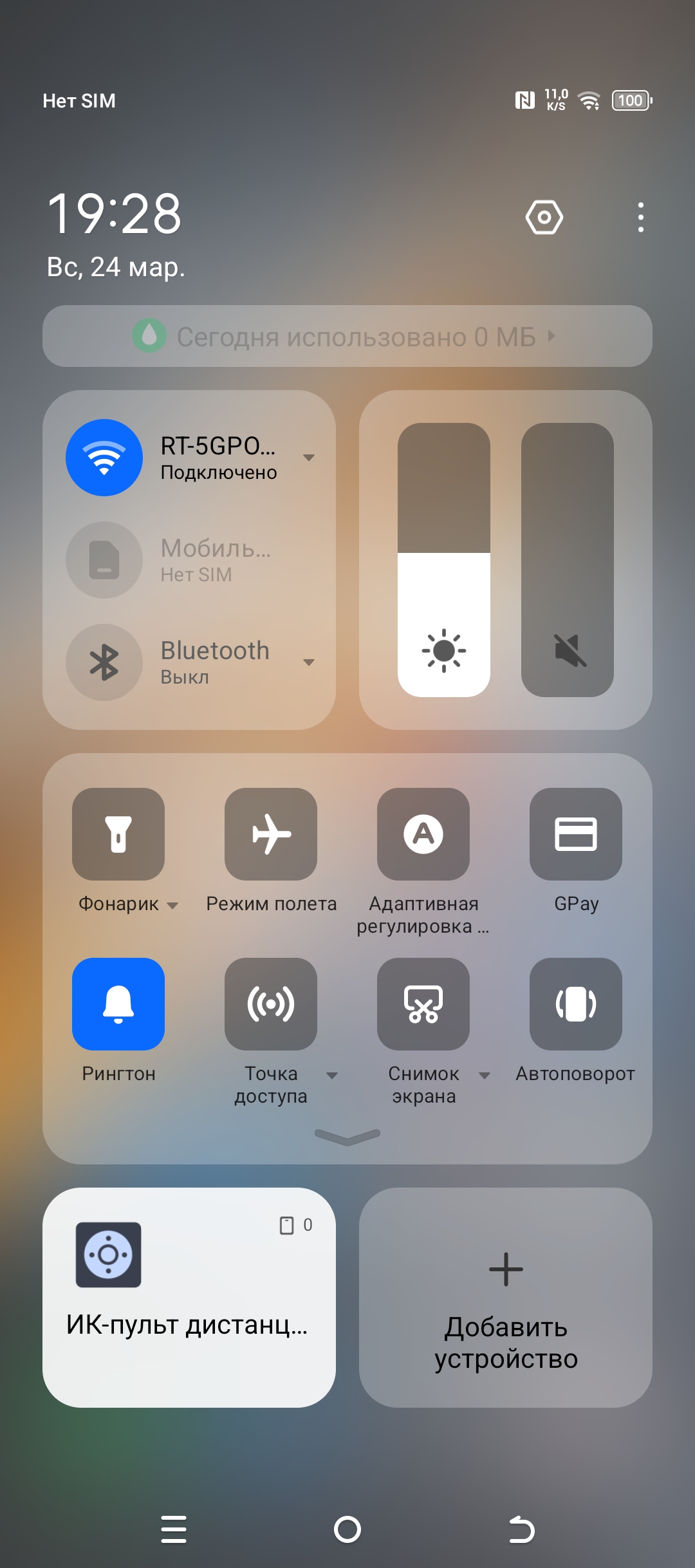Turn off Wi-Fi with the round toggle

pos(104,458)
